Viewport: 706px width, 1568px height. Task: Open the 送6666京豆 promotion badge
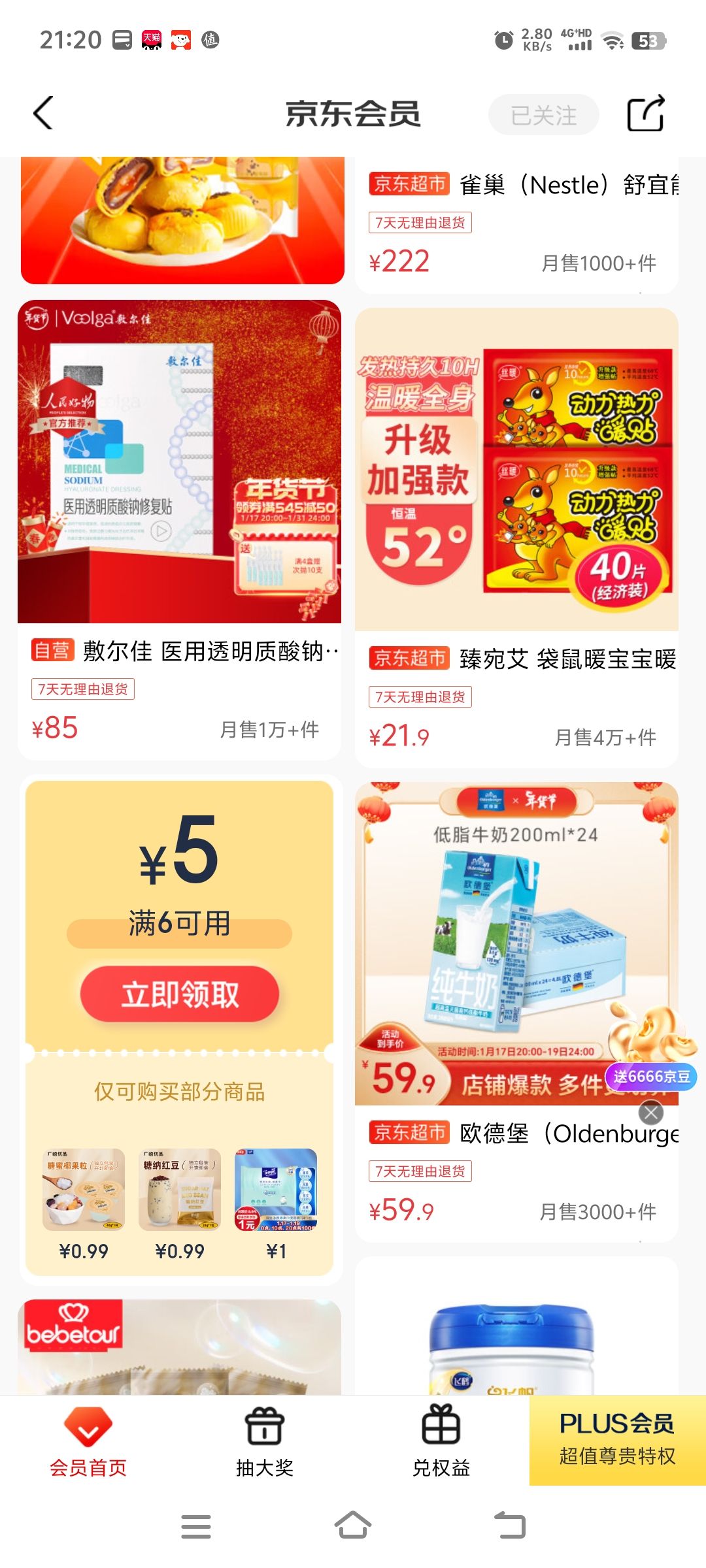(x=651, y=1076)
